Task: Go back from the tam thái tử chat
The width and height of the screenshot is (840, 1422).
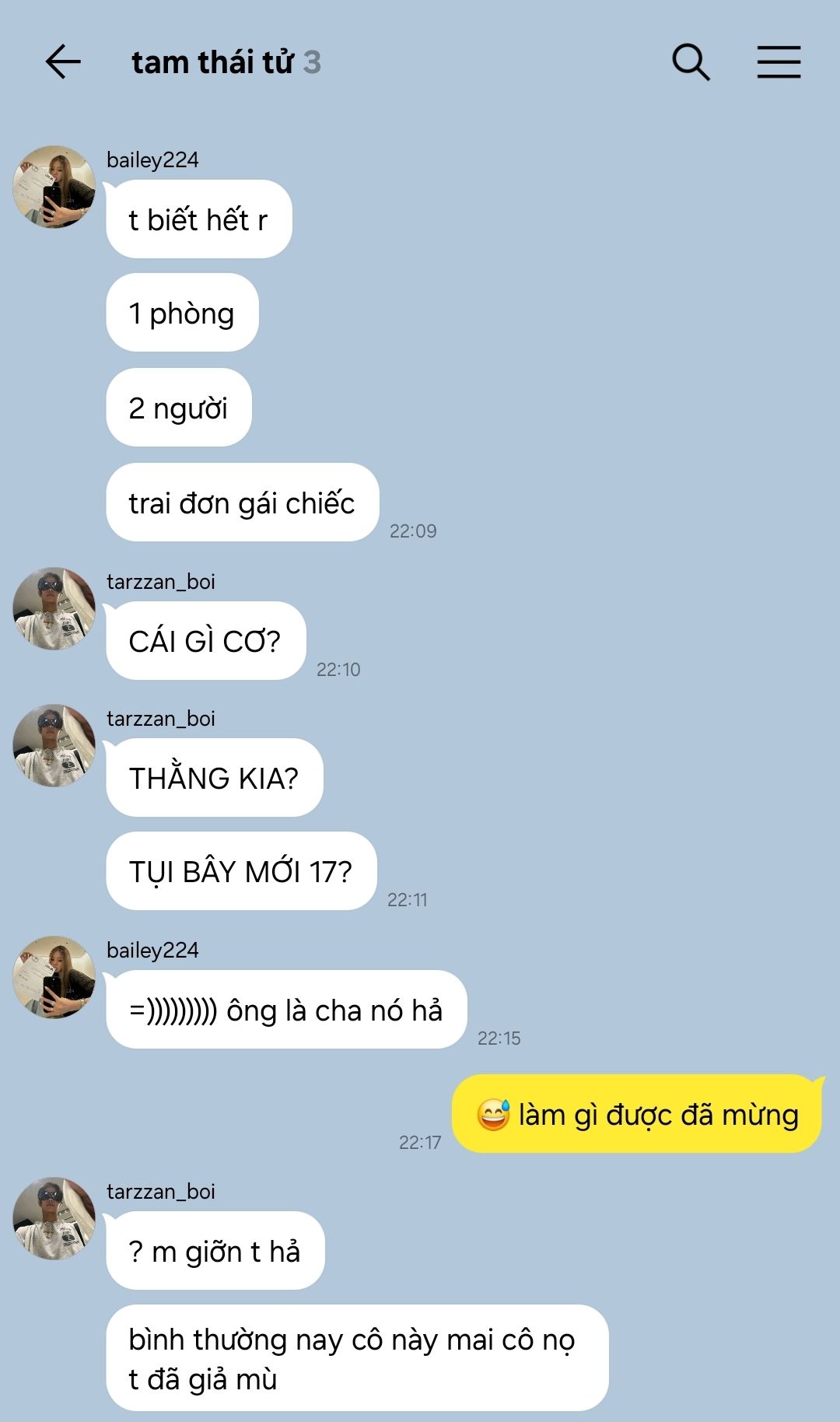Action: point(63,62)
